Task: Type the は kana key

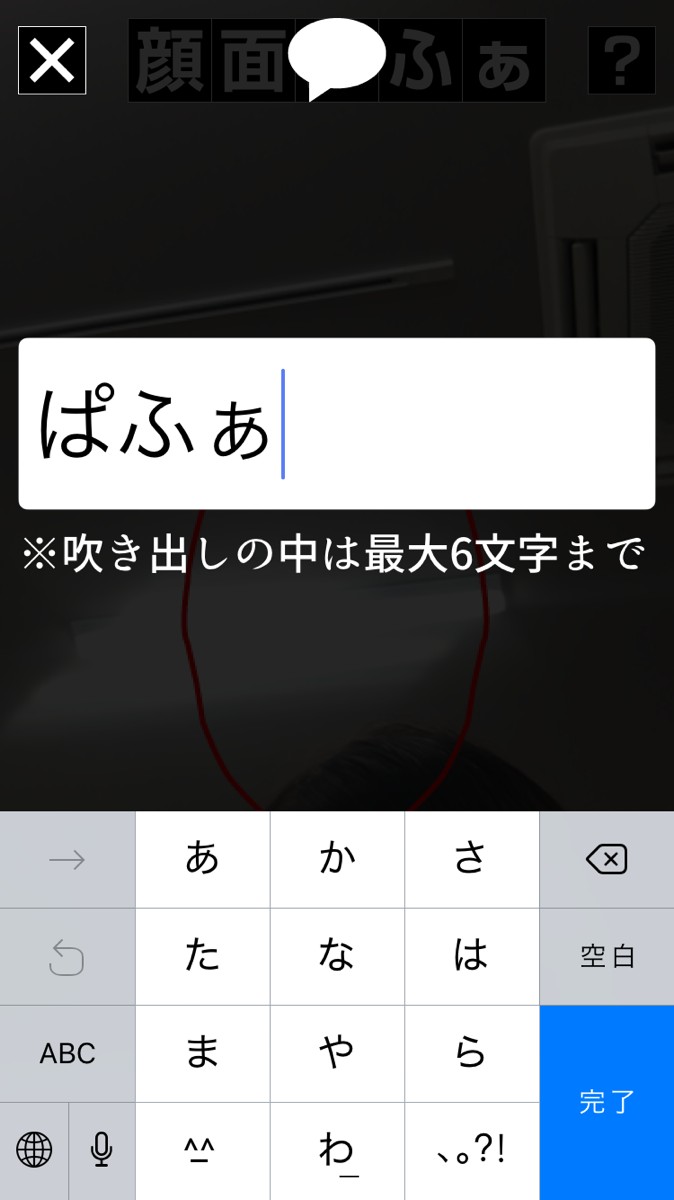Action: [472, 957]
